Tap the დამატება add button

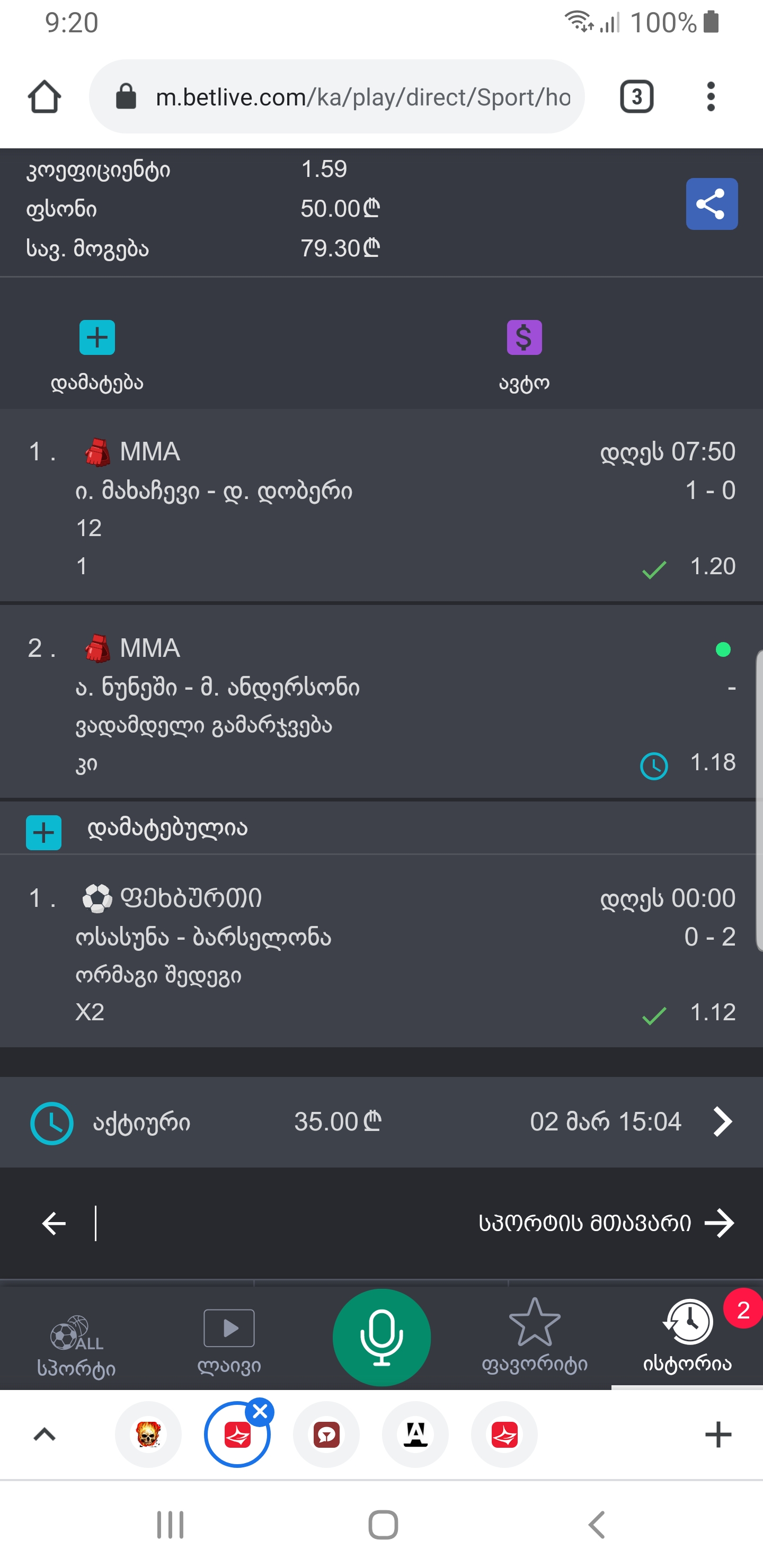97,337
